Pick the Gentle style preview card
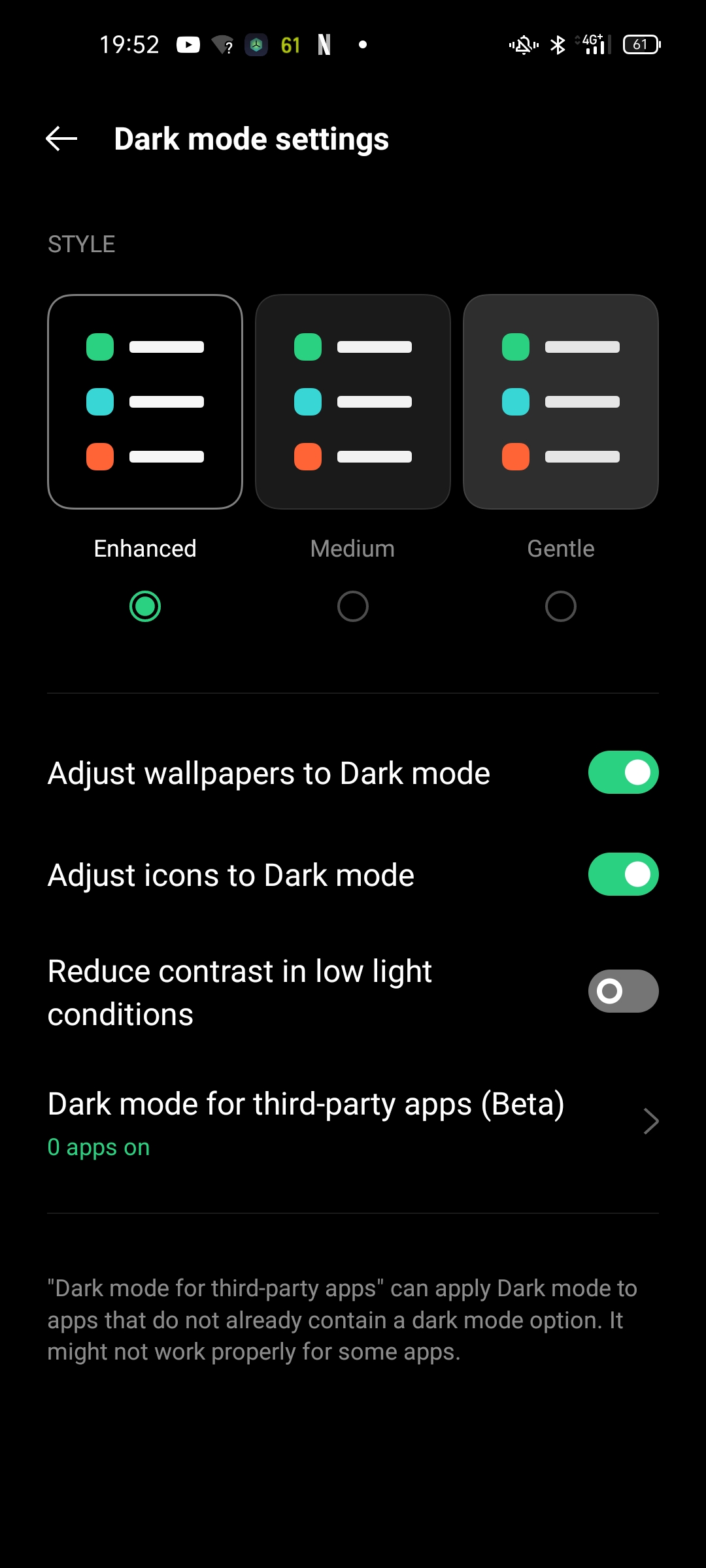706x1568 pixels. coord(561,402)
